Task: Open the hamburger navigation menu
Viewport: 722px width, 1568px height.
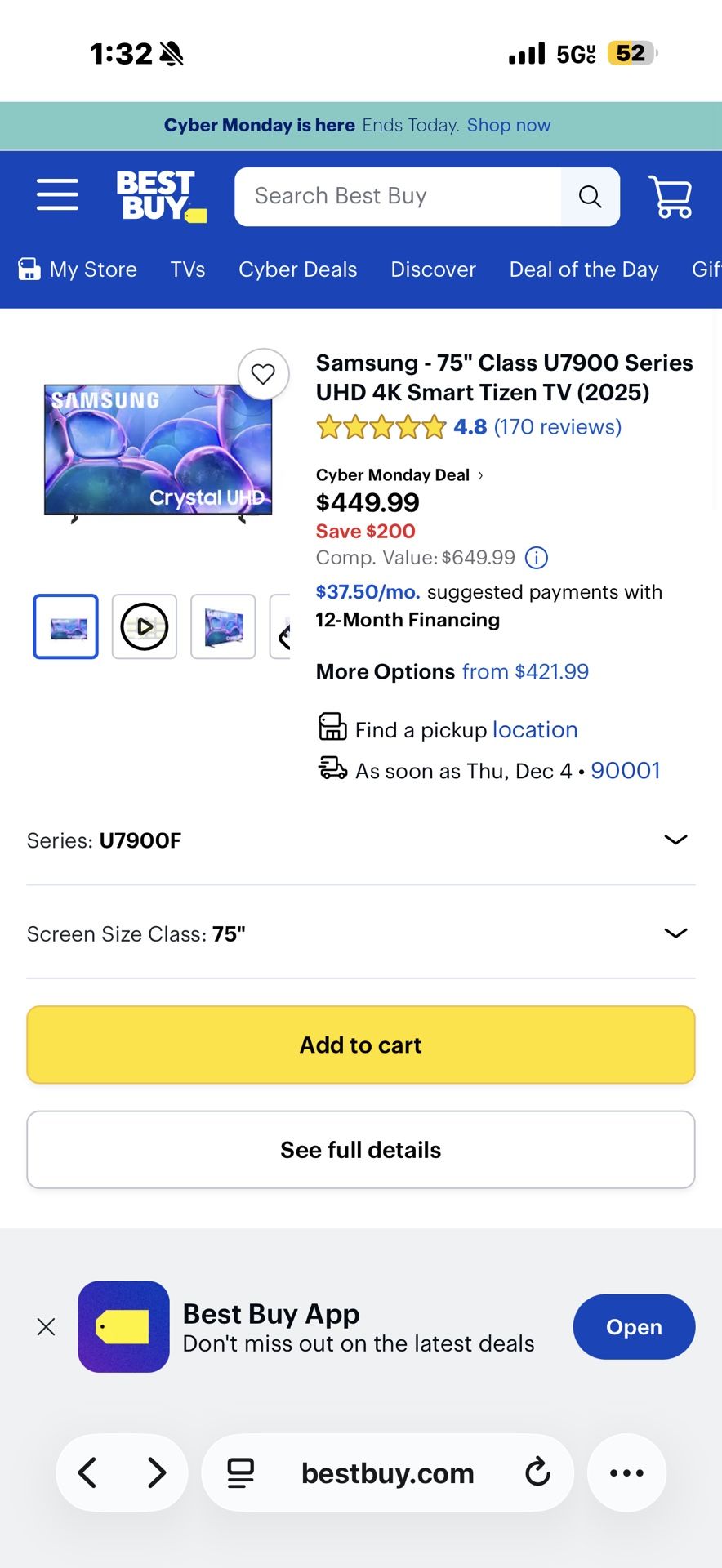Action: [x=56, y=194]
